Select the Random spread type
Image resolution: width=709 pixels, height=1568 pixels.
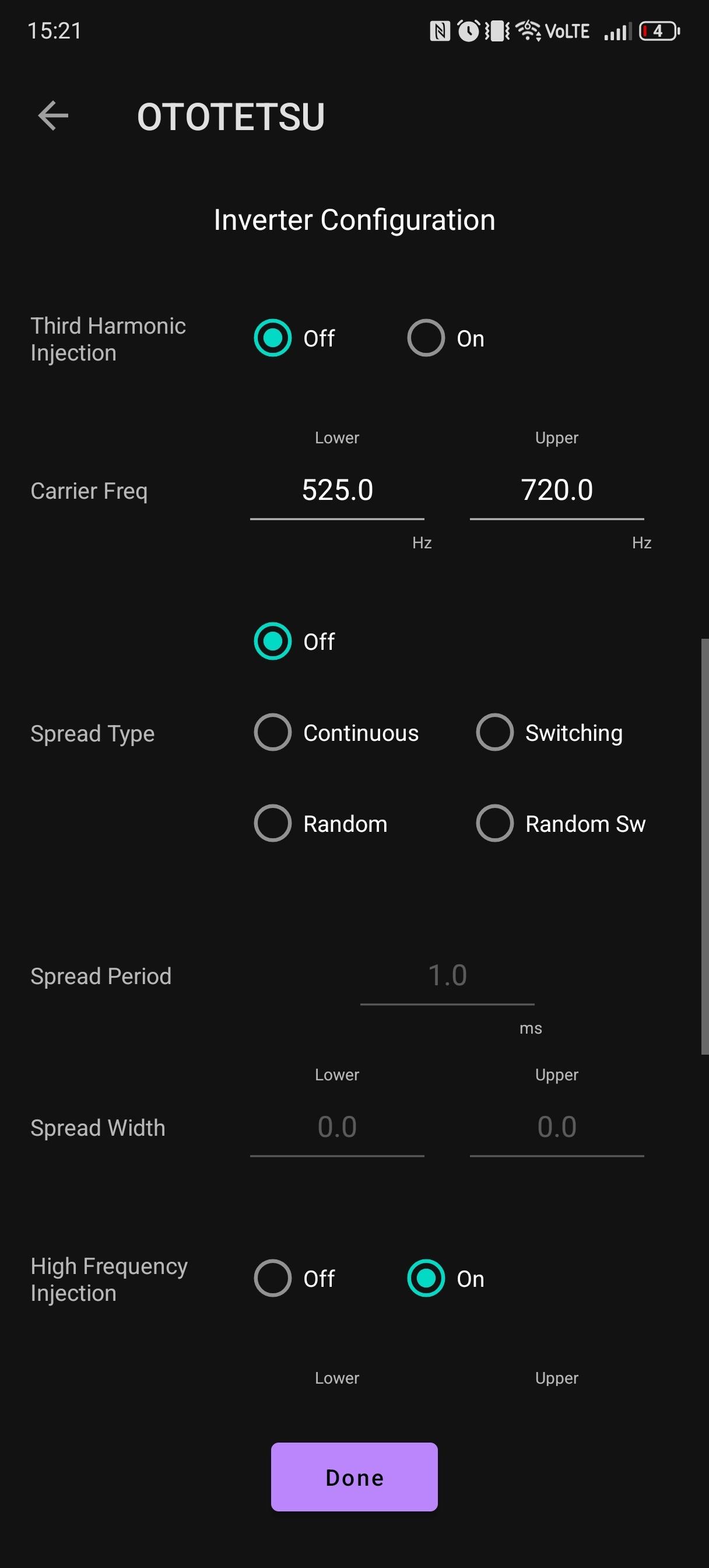273,823
